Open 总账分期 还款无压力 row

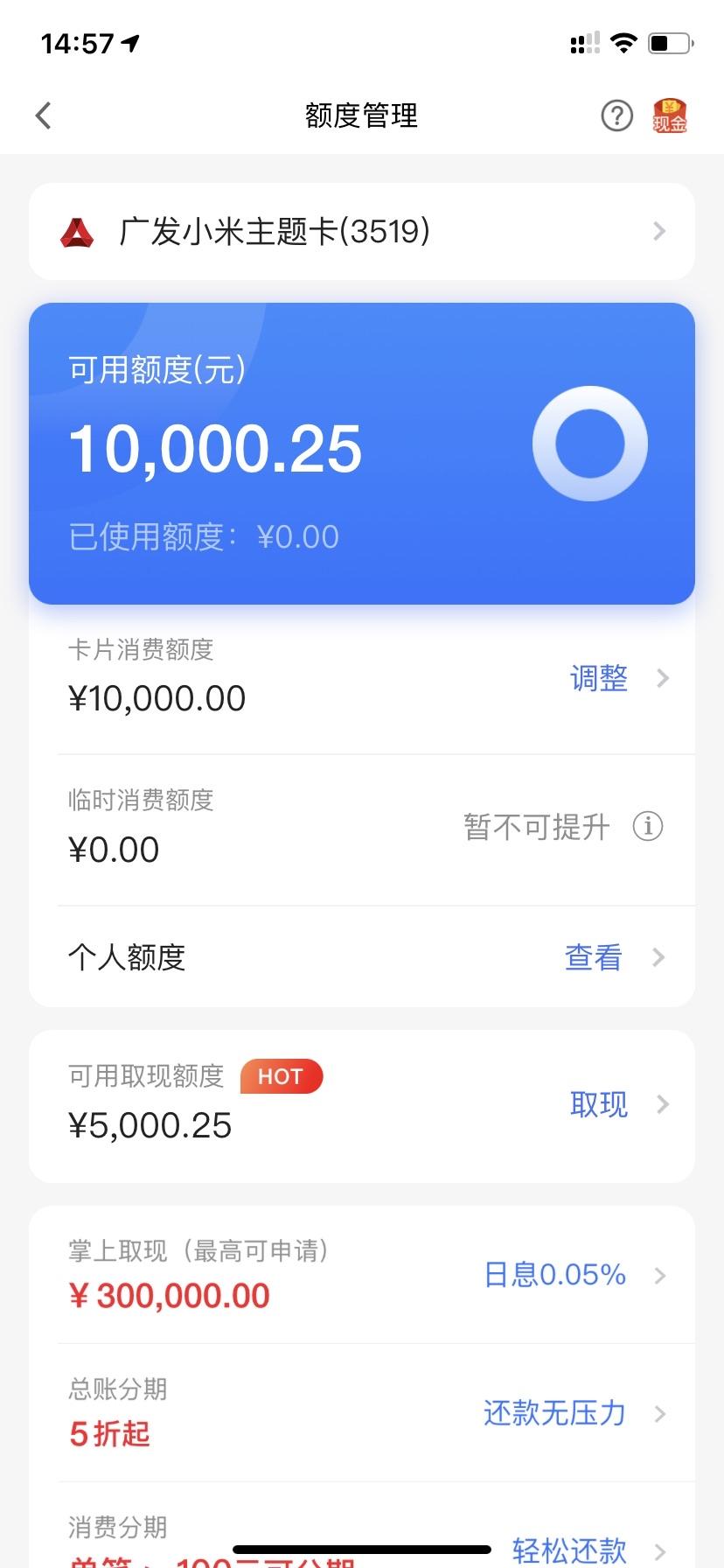click(x=362, y=1412)
